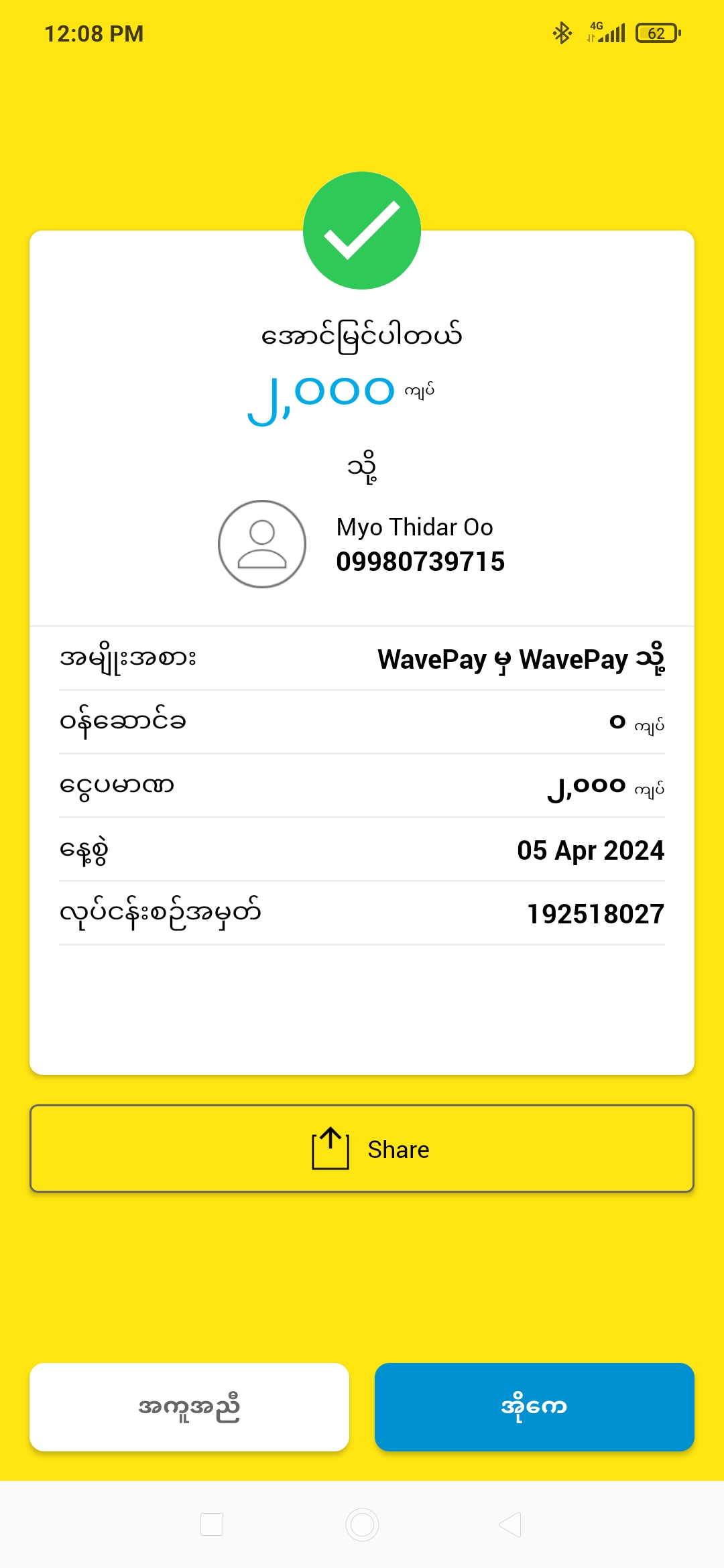Share the WavePay transaction receipt
Screen dimensions: 724x1568
[x=362, y=1149]
